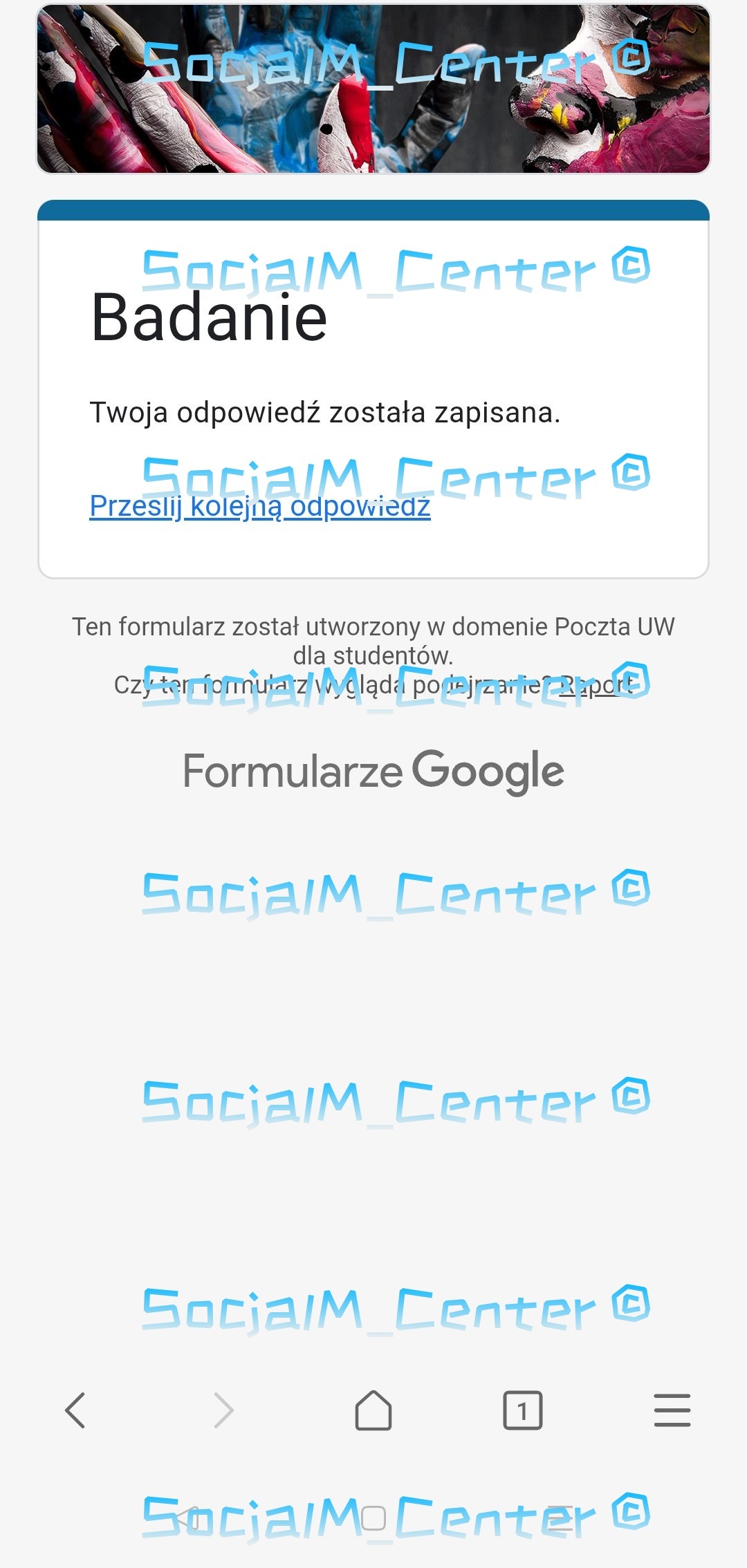The image size is (747, 1568).
Task: Open the 'Prześlij kolejną odpowiedź' link
Action: 259,507
